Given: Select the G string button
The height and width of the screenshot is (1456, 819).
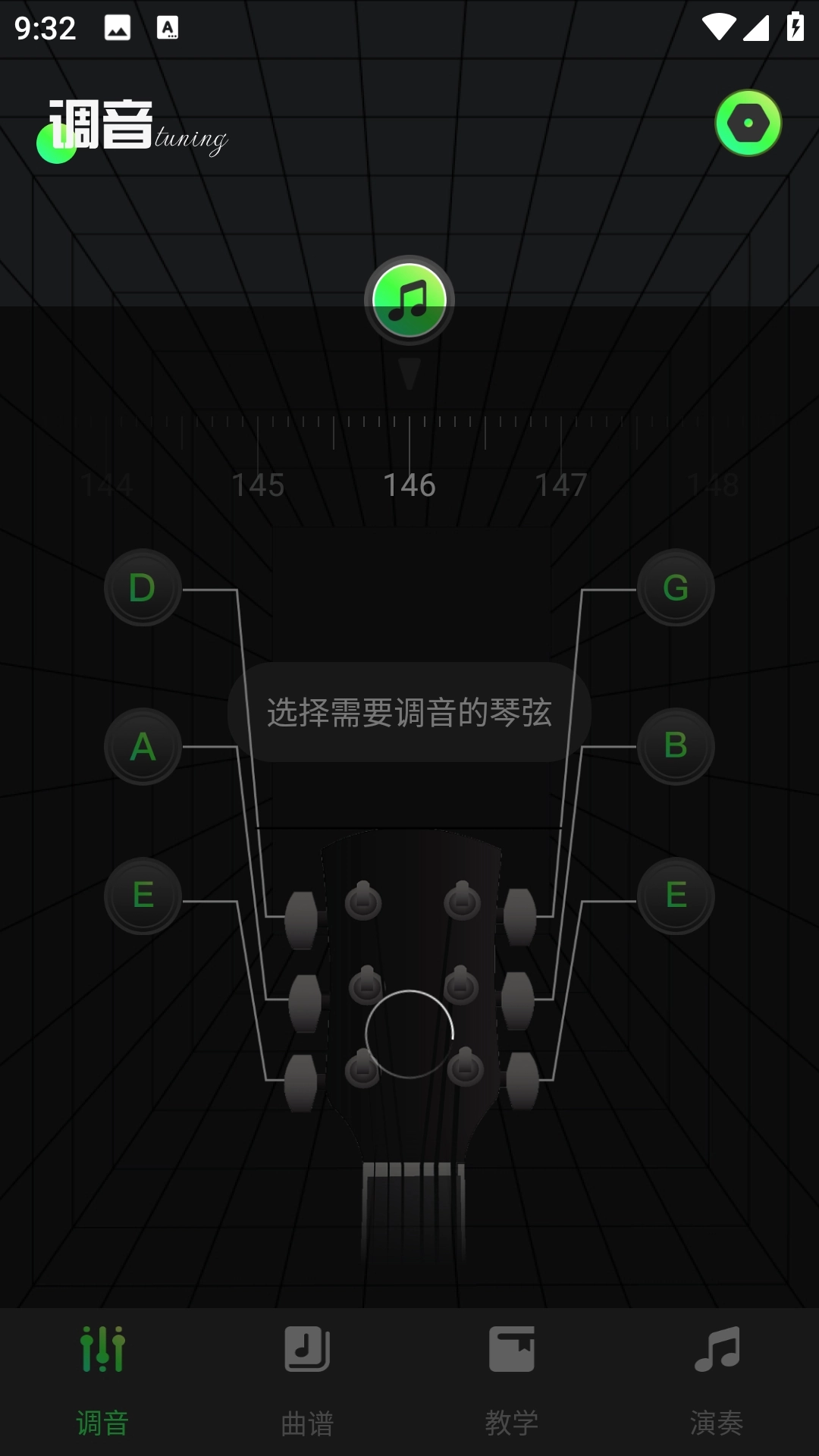Looking at the screenshot, I should pos(676,588).
